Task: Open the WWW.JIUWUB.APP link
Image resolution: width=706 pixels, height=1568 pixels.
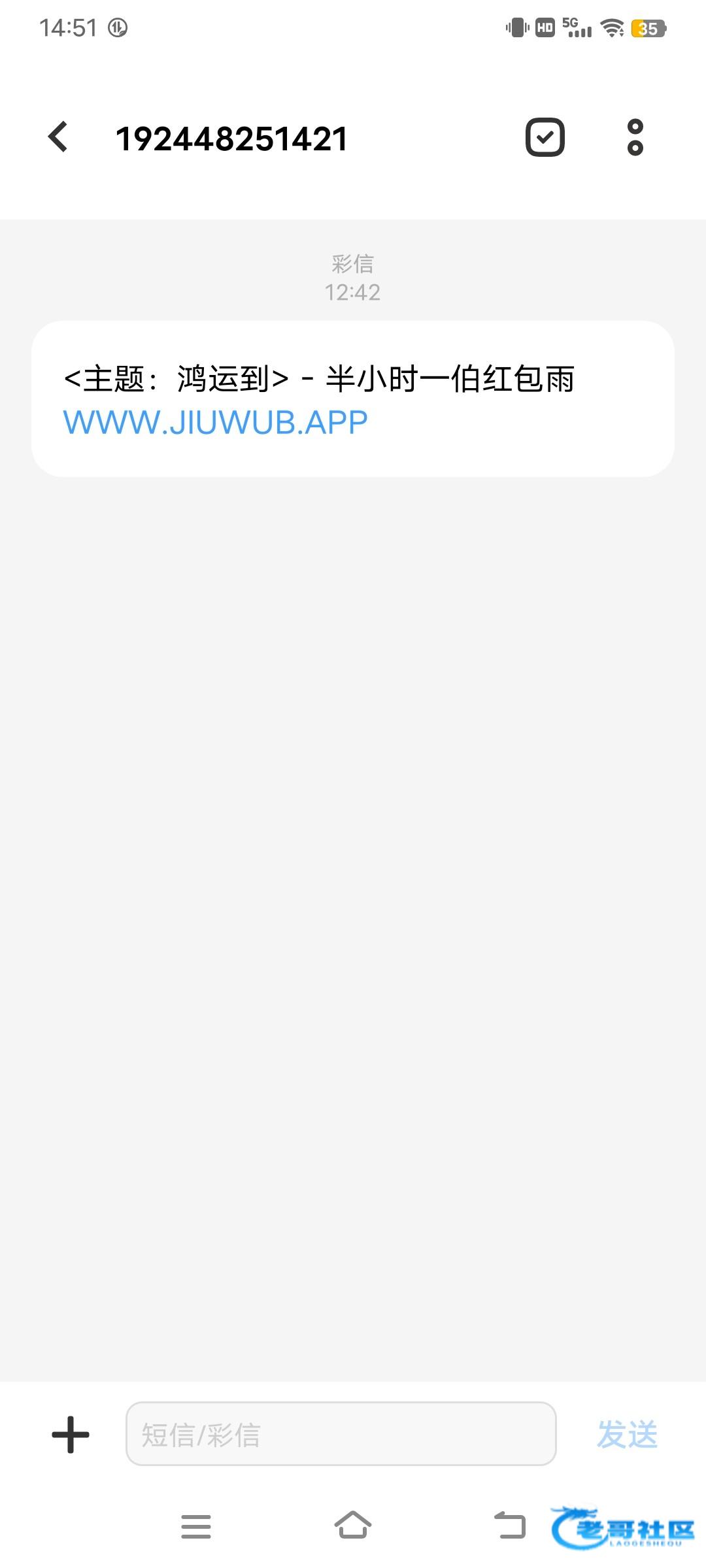Action: pos(215,423)
